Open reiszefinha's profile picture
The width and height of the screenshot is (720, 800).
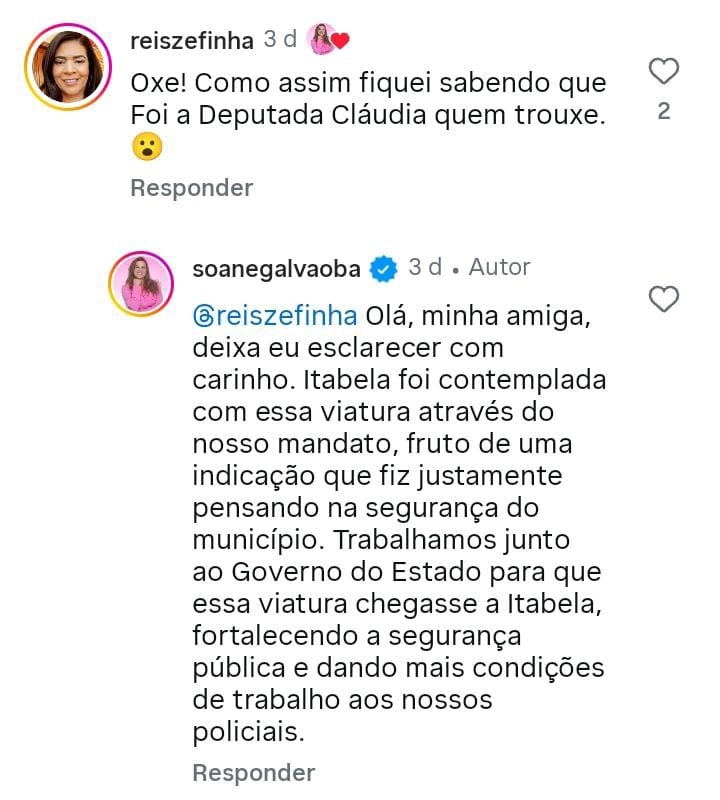[69, 66]
